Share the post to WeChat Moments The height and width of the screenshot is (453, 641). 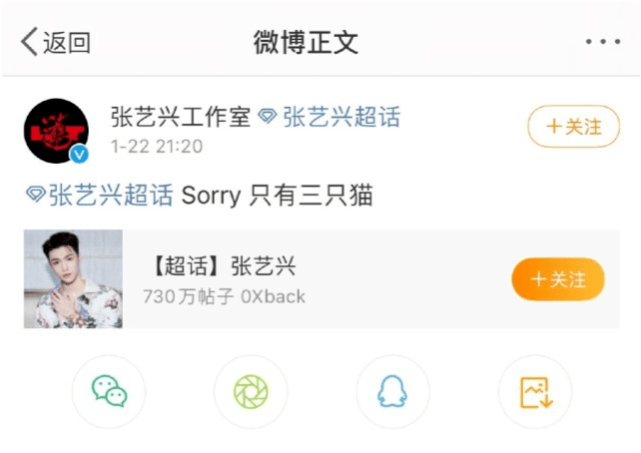(251, 392)
